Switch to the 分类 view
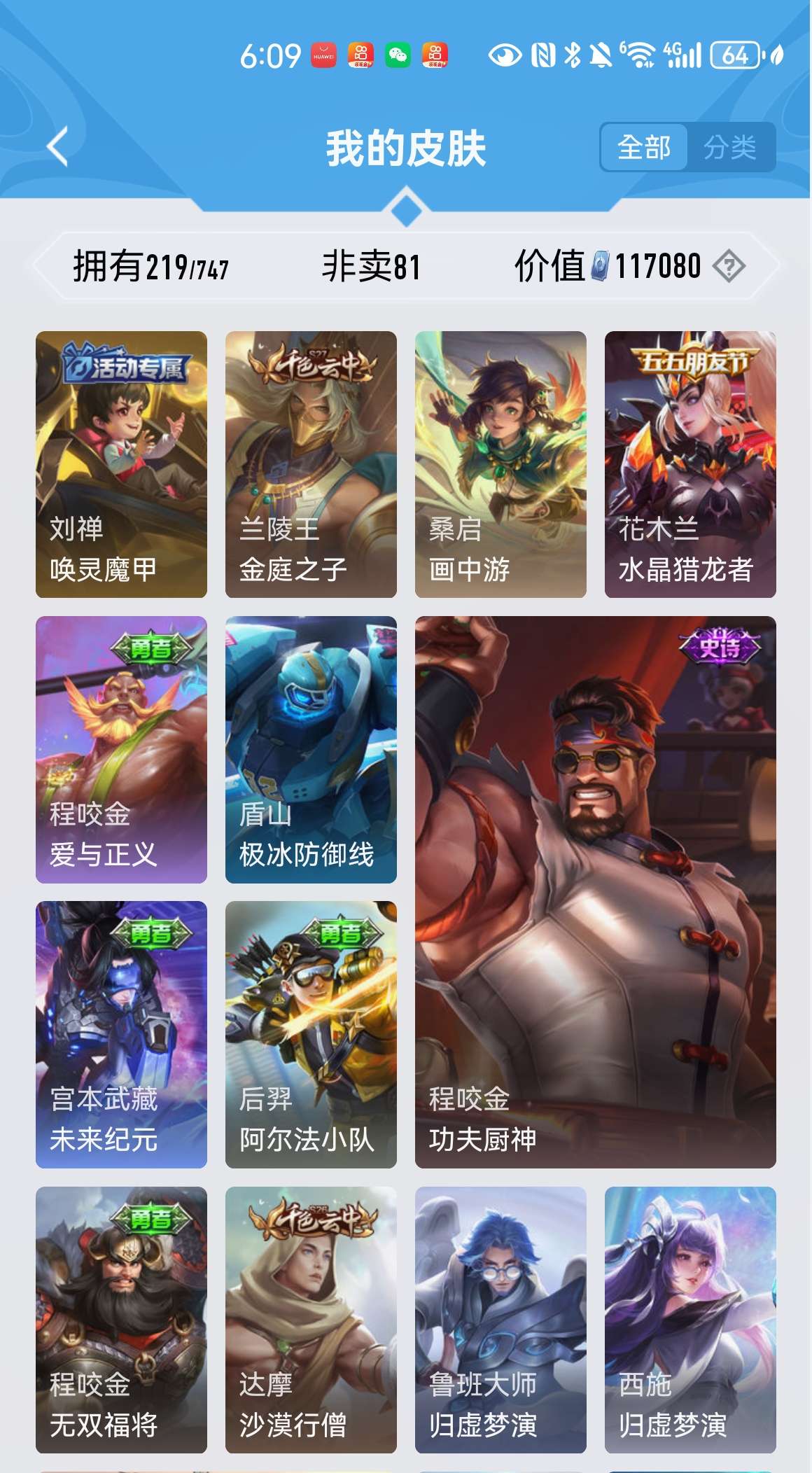812x1473 pixels. (730, 147)
